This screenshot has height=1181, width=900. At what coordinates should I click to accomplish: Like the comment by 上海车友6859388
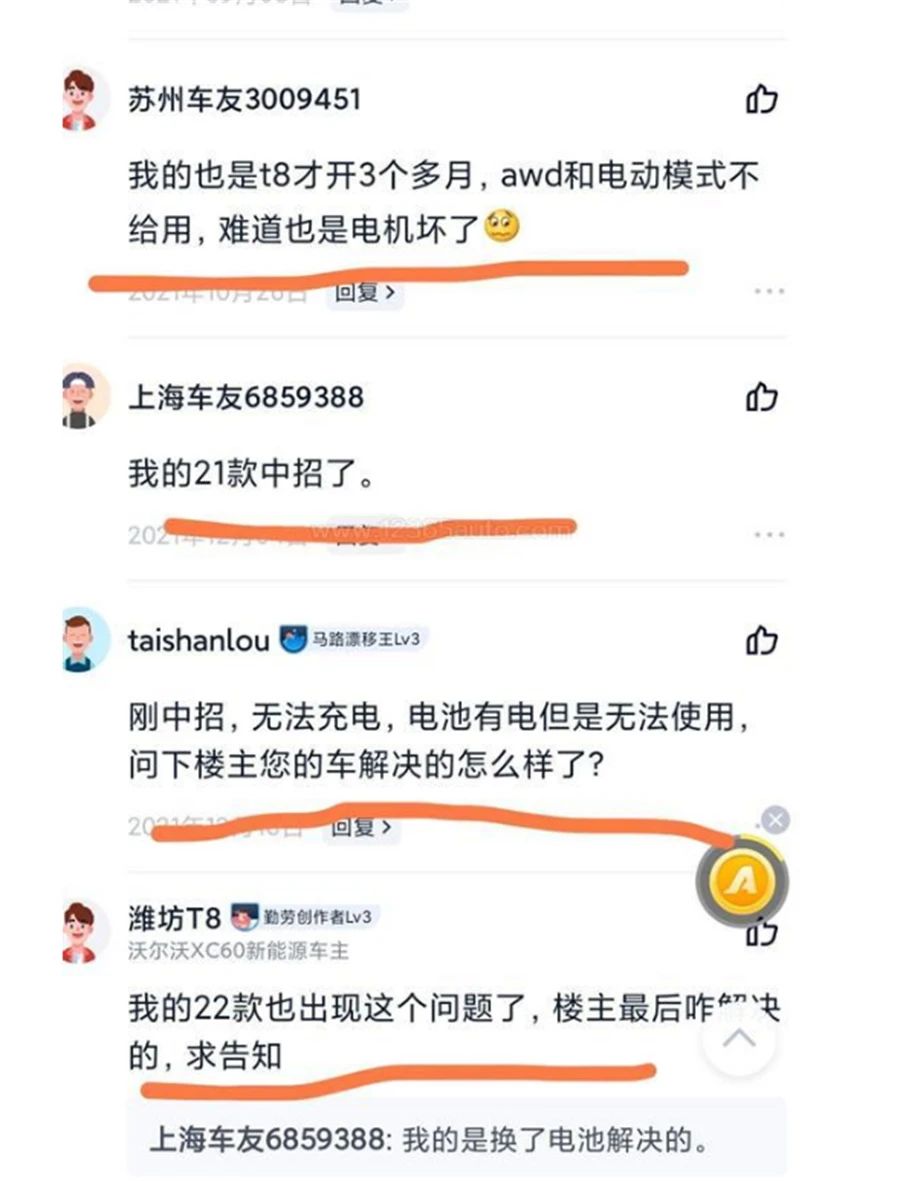tap(761, 397)
